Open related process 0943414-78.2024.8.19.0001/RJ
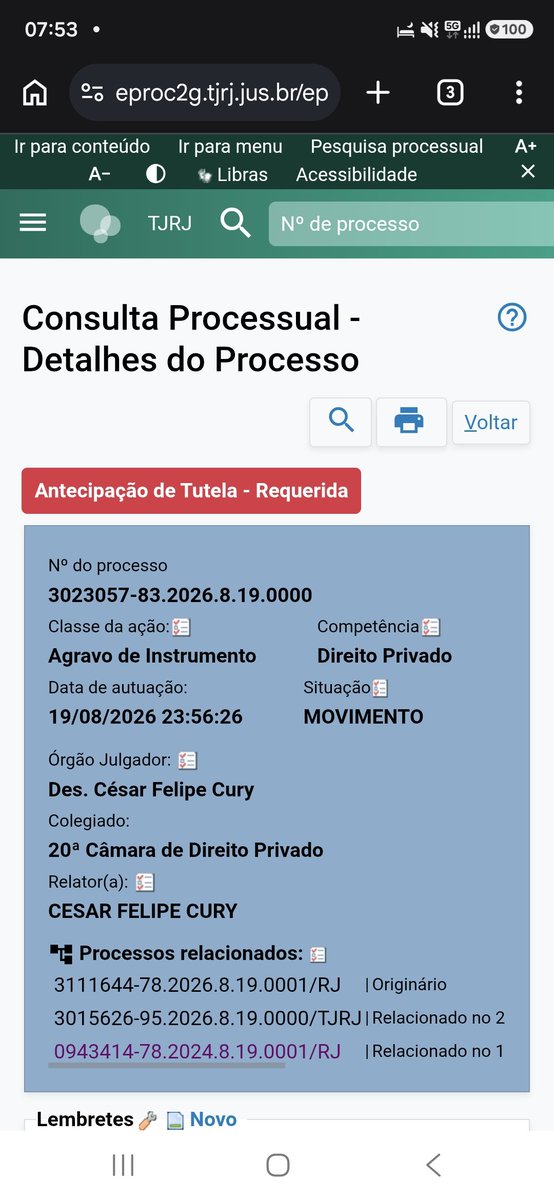 197,1051
